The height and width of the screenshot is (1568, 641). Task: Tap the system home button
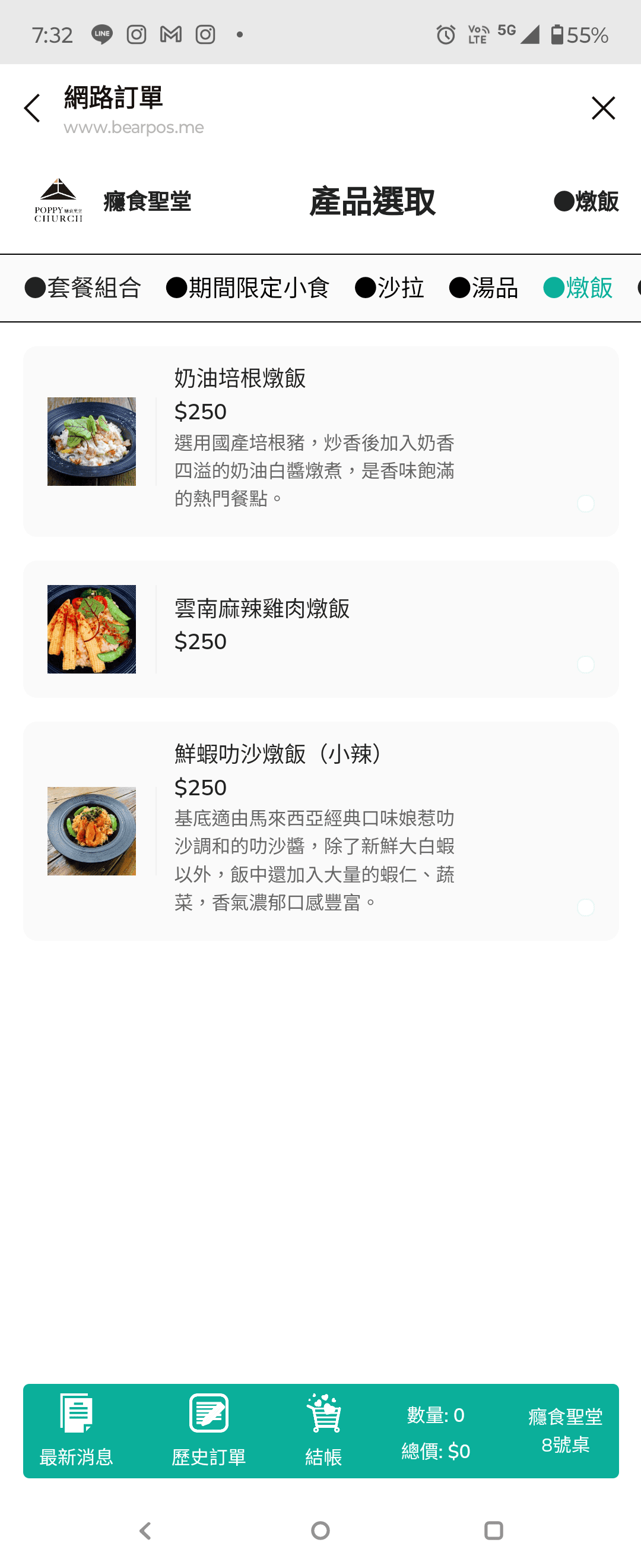pyautogui.click(x=320, y=1529)
